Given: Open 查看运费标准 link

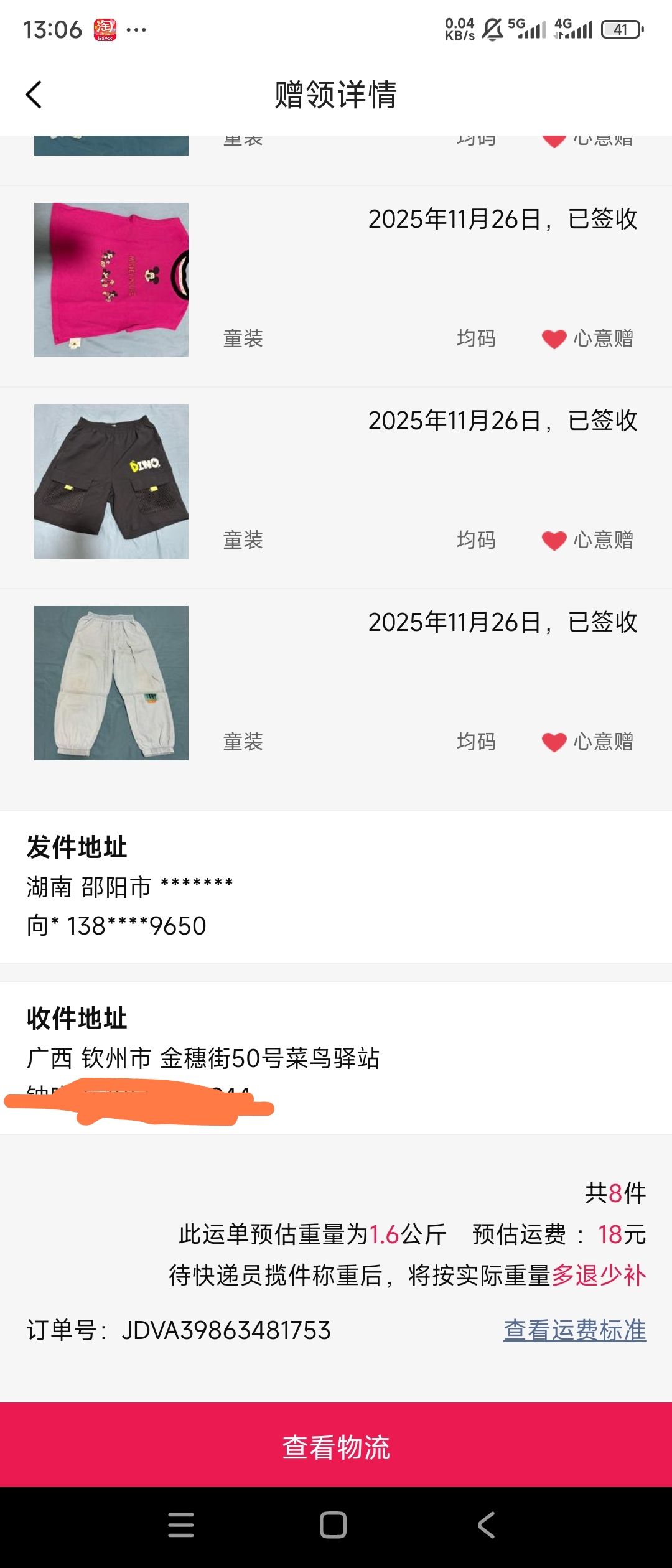Looking at the screenshot, I should tap(574, 1330).
